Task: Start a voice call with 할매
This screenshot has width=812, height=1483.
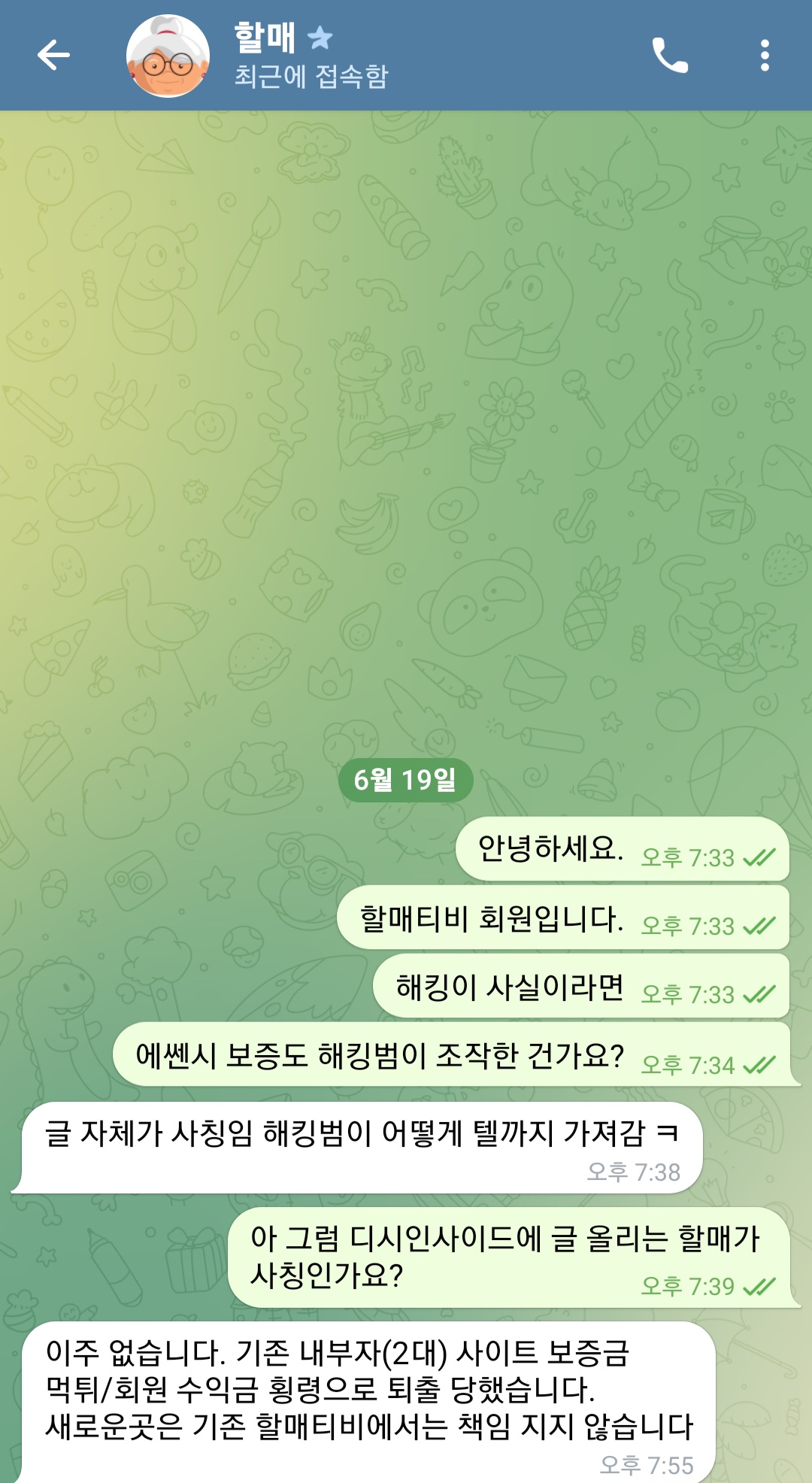Action: coord(669,56)
